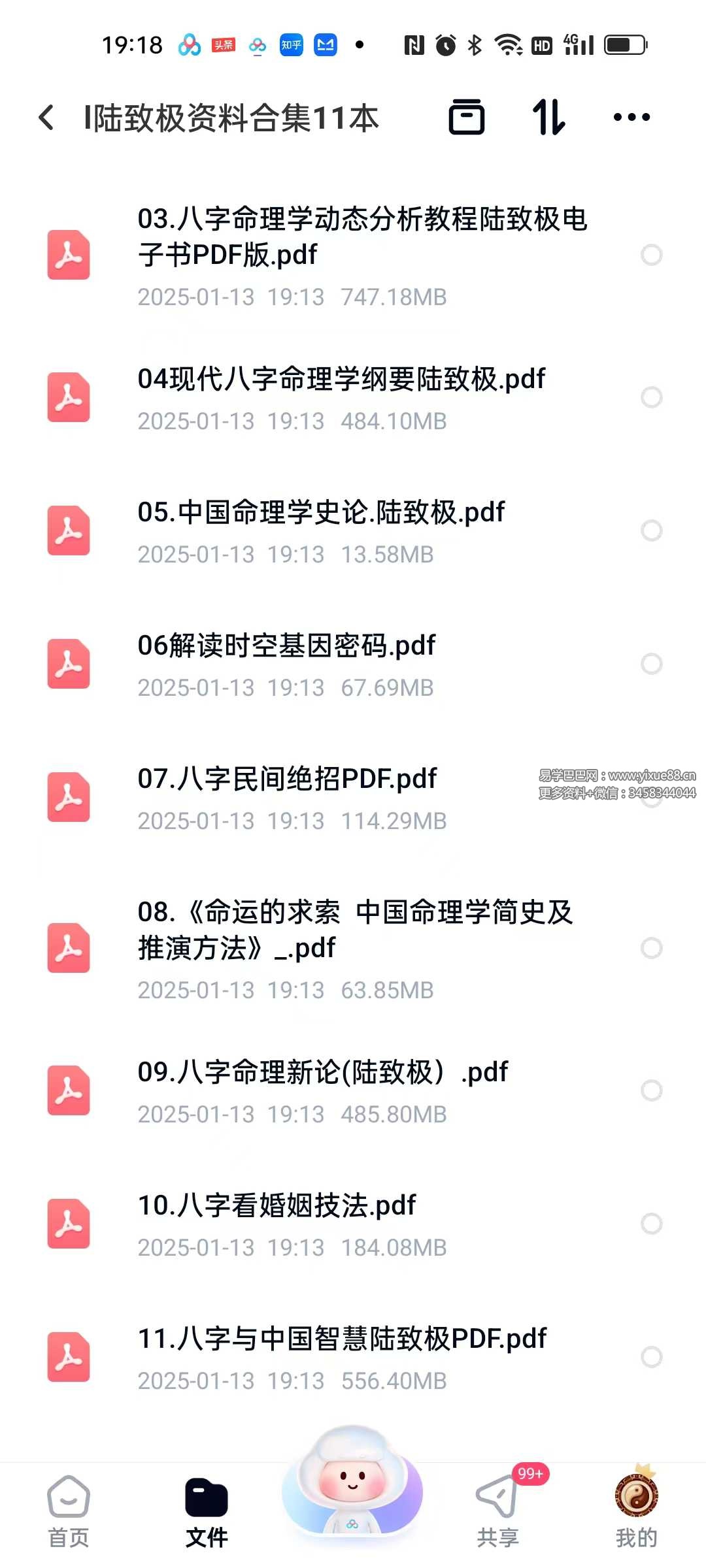Select the circle next to 06解读时空基因密码.pdf

651,665
